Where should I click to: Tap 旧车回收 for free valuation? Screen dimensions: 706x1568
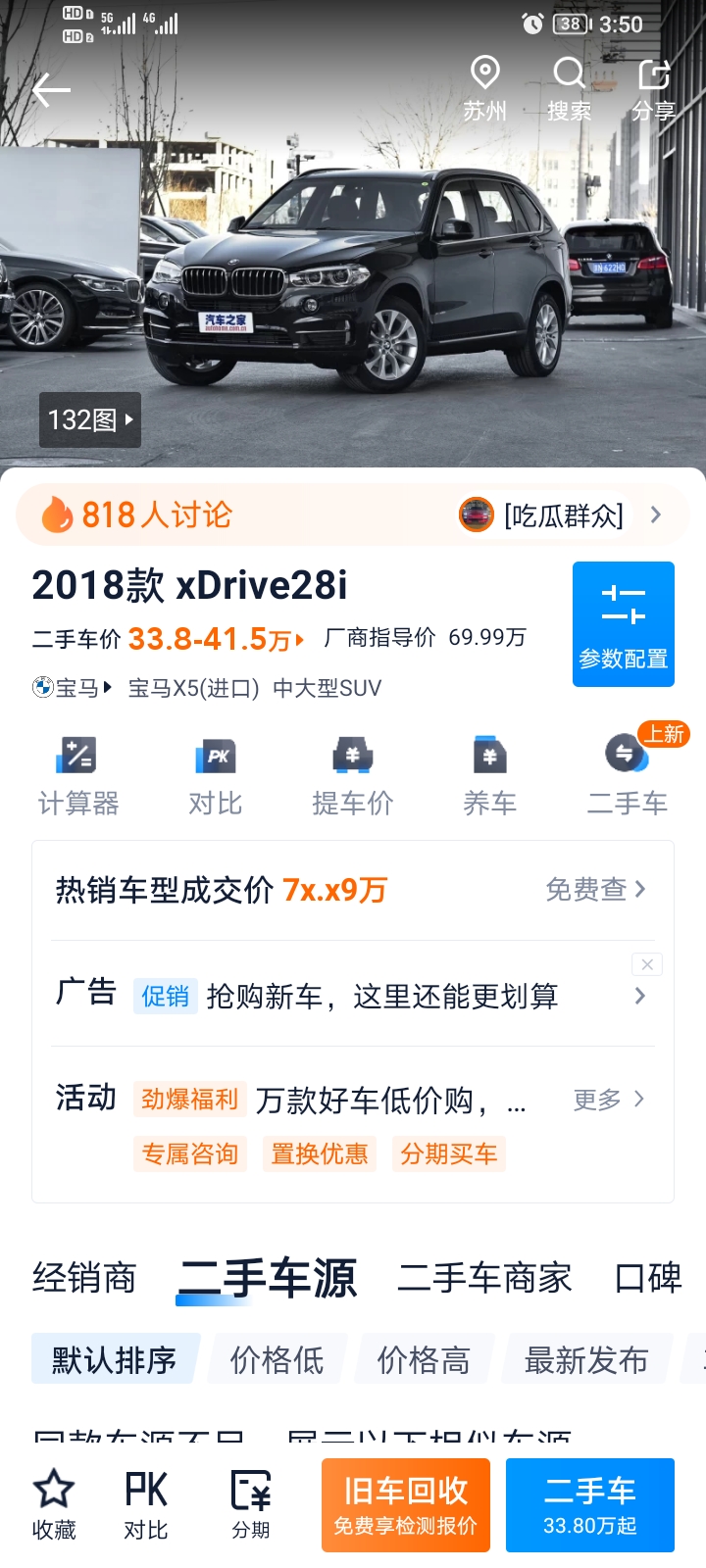point(406,1505)
